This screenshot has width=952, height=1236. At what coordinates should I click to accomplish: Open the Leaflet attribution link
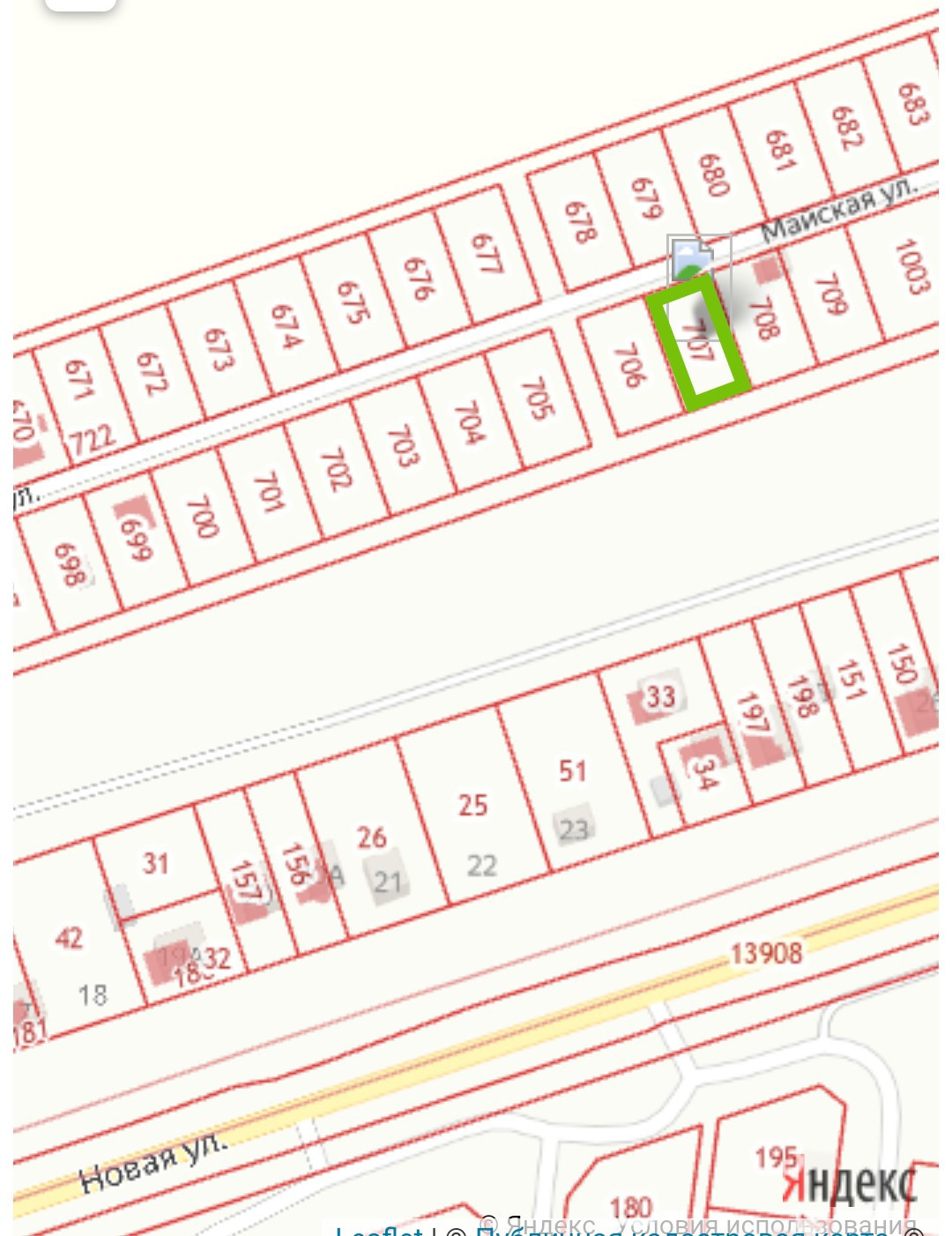tap(379, 1232)
